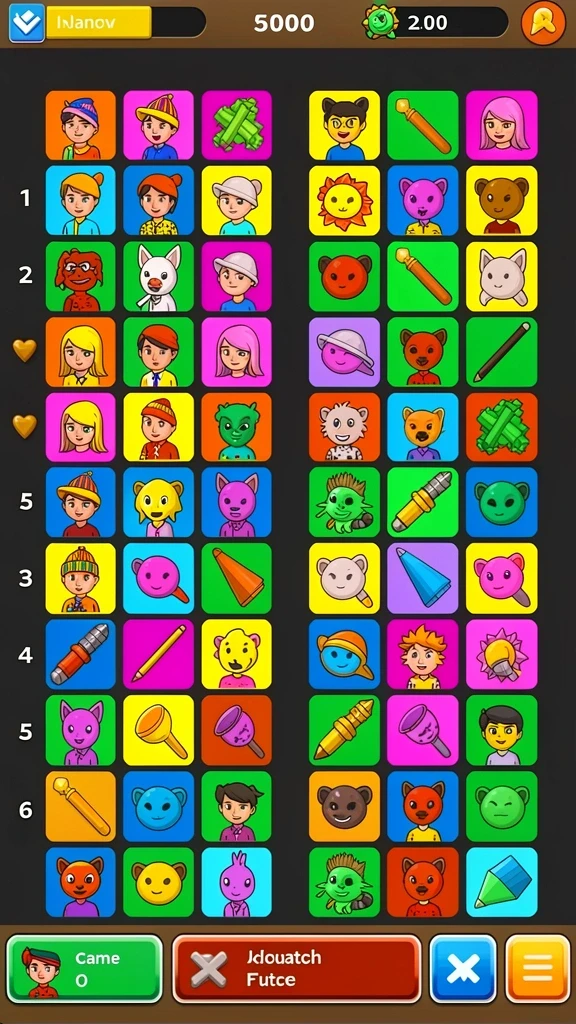
Task: Tap the green Came button
Action: tap(84, 968)
